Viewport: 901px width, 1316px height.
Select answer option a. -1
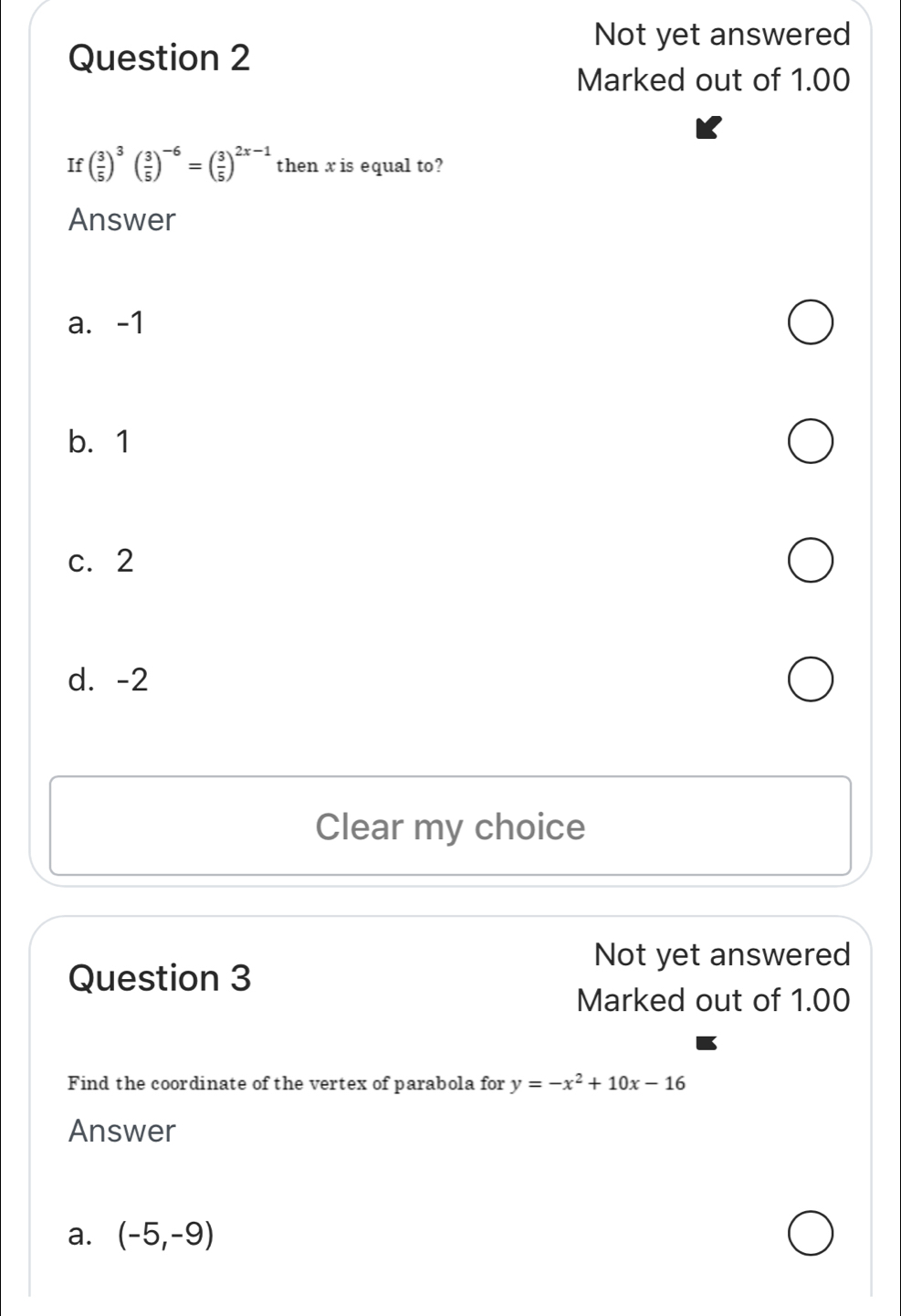click(x=811, y=321)
